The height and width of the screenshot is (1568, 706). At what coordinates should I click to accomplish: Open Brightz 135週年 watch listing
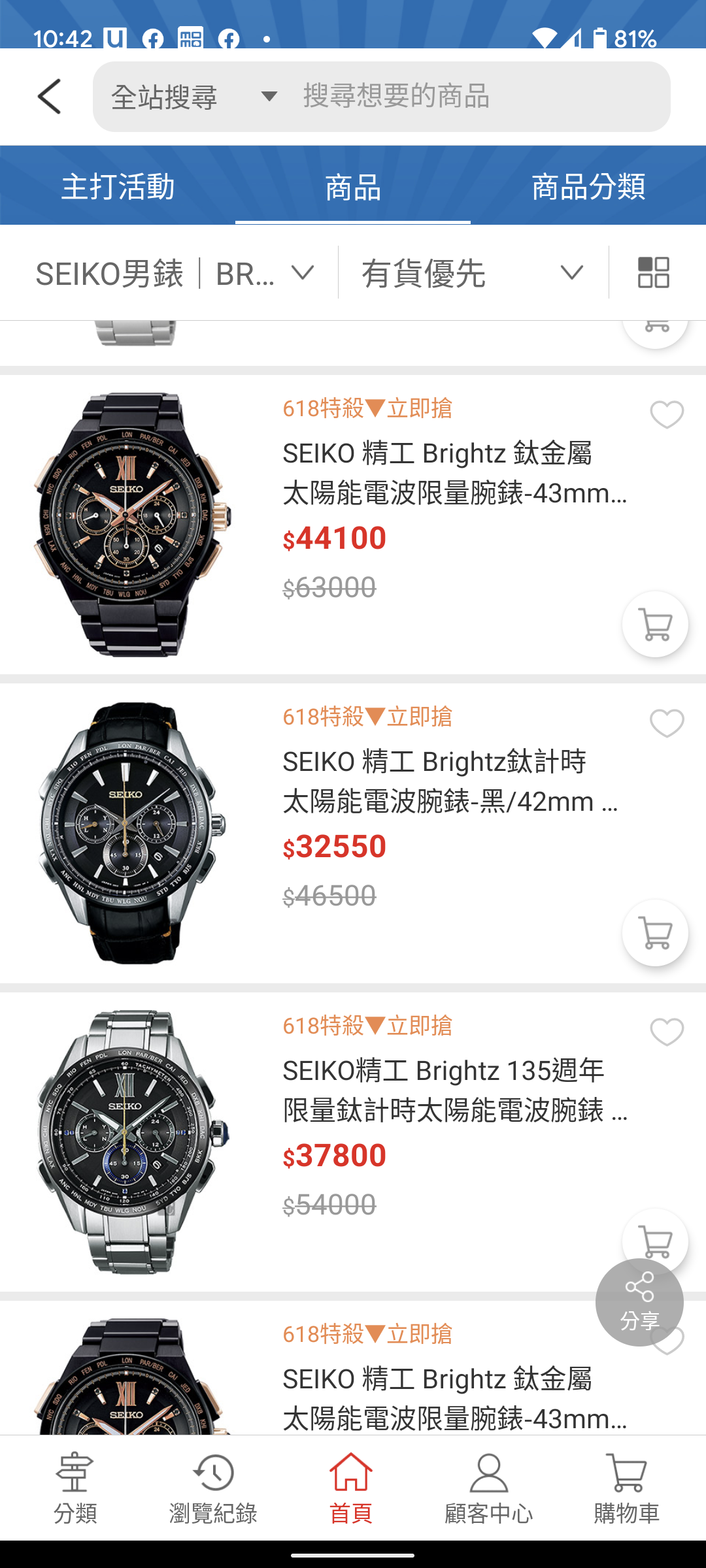(x=455, y=1090)
